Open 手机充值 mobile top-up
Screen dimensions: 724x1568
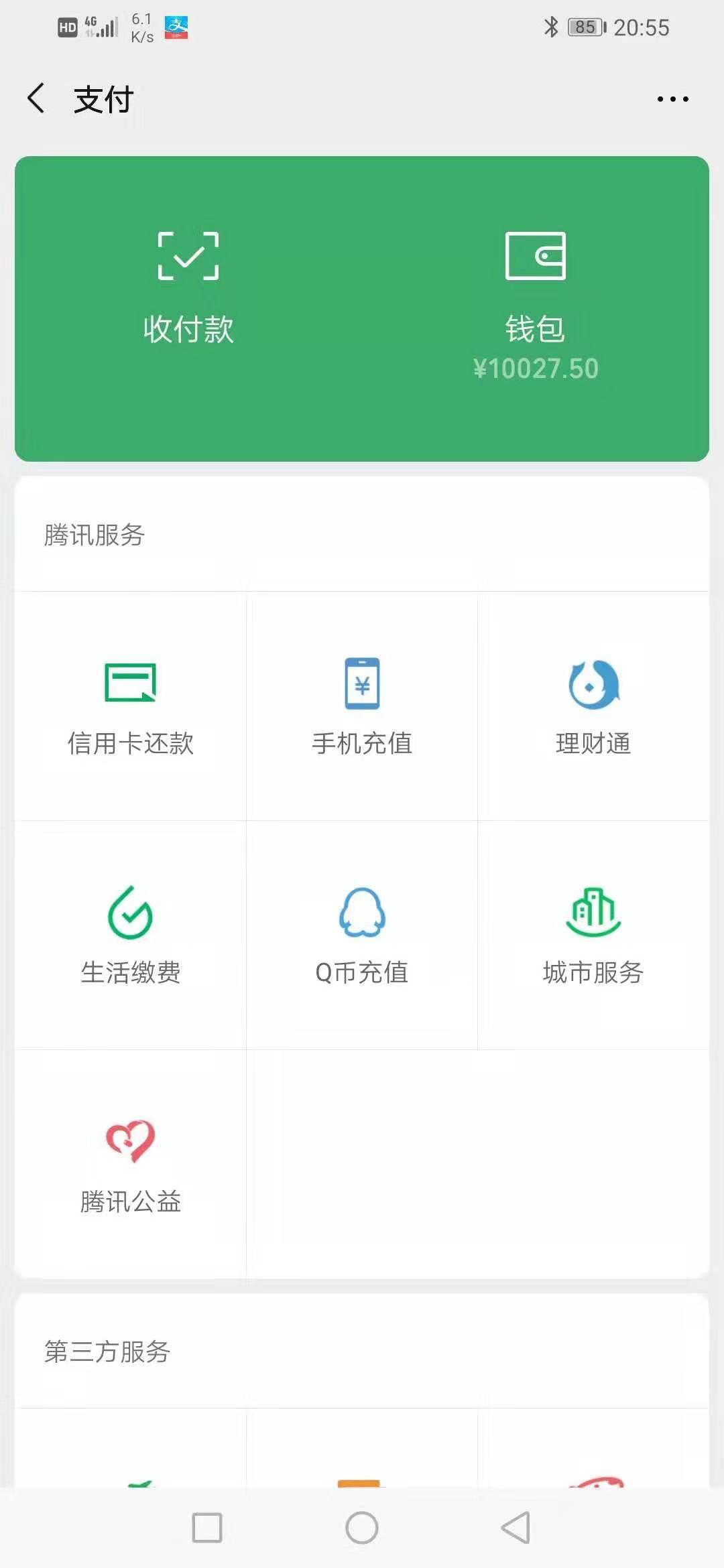click(362, 706)
